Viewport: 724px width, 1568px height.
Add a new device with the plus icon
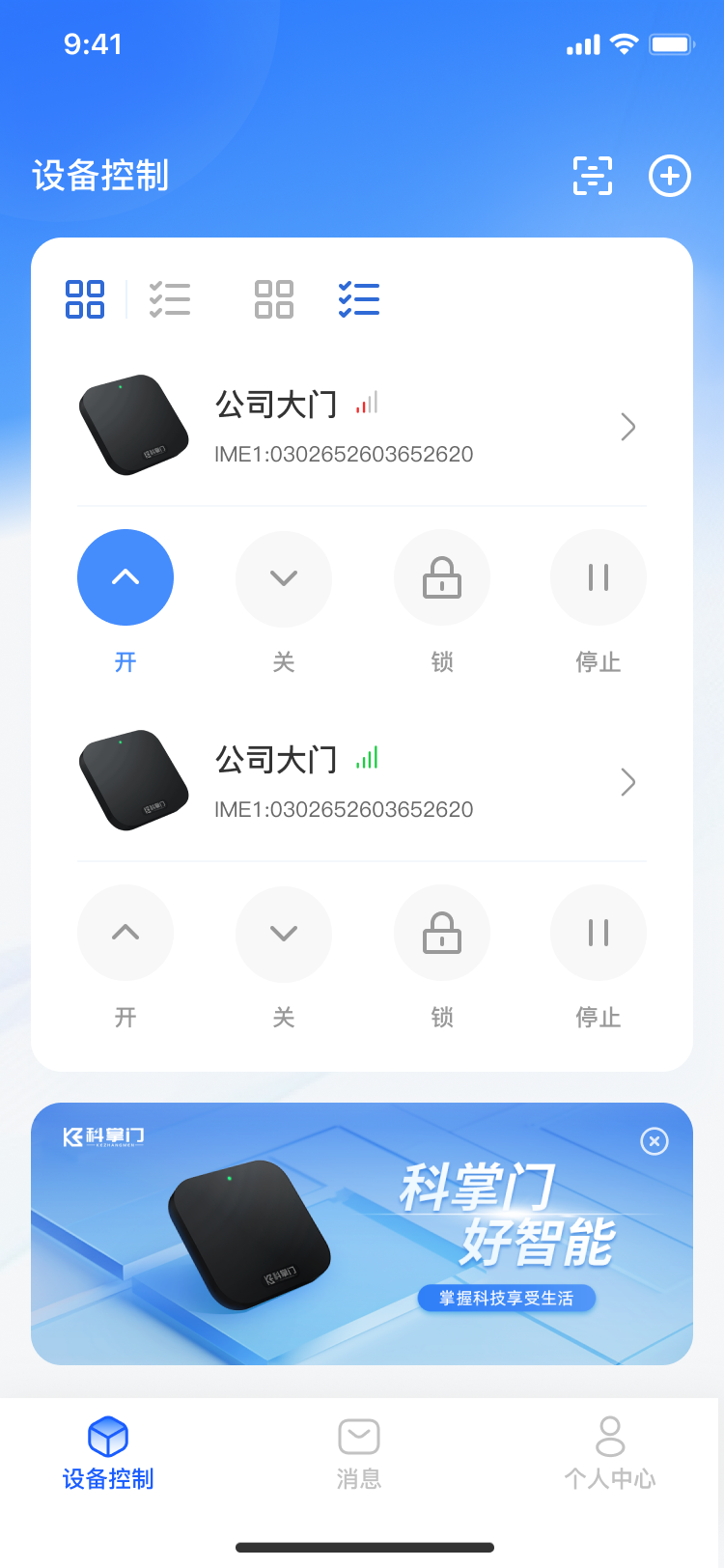669,176
